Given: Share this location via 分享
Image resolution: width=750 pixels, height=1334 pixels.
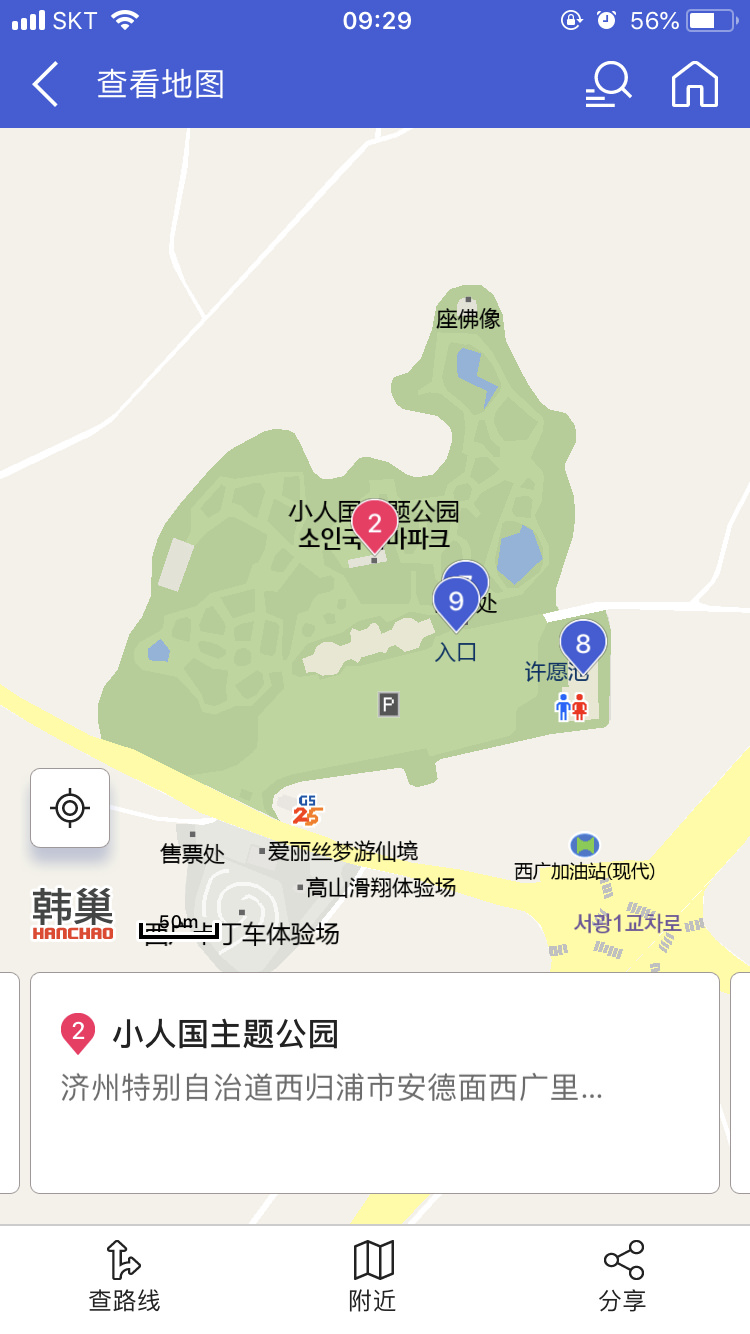Looking at the screenshot, I should 622,1275.
